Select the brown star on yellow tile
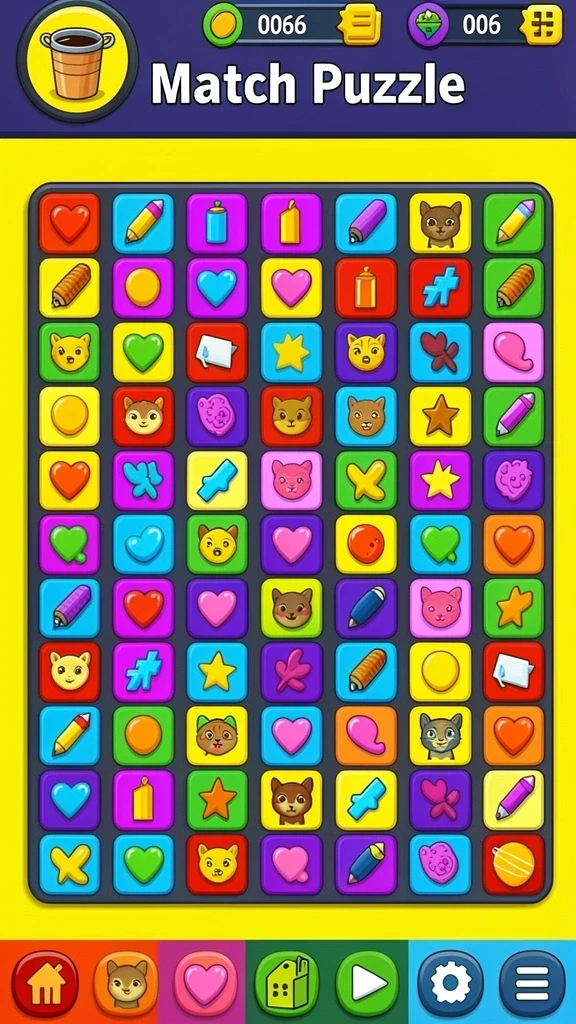 point(440,416)
